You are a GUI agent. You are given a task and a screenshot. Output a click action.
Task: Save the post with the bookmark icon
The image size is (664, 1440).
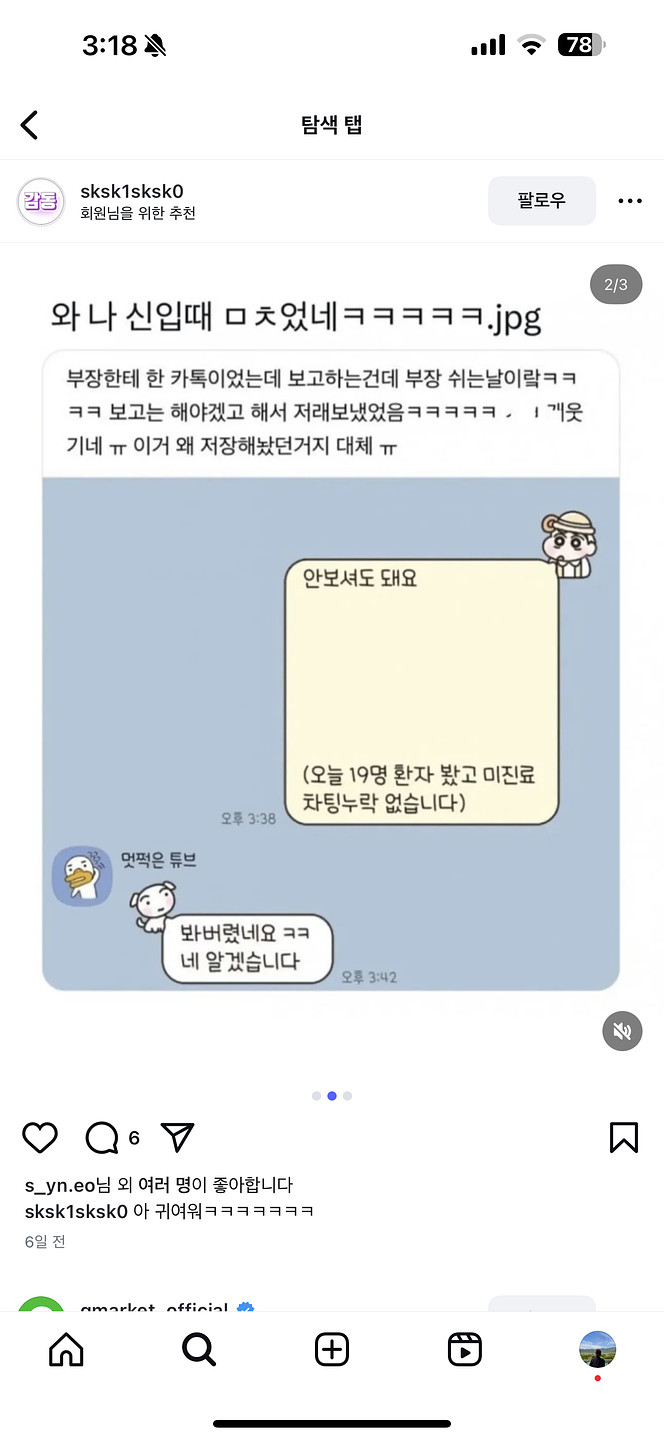point(623,1138)
